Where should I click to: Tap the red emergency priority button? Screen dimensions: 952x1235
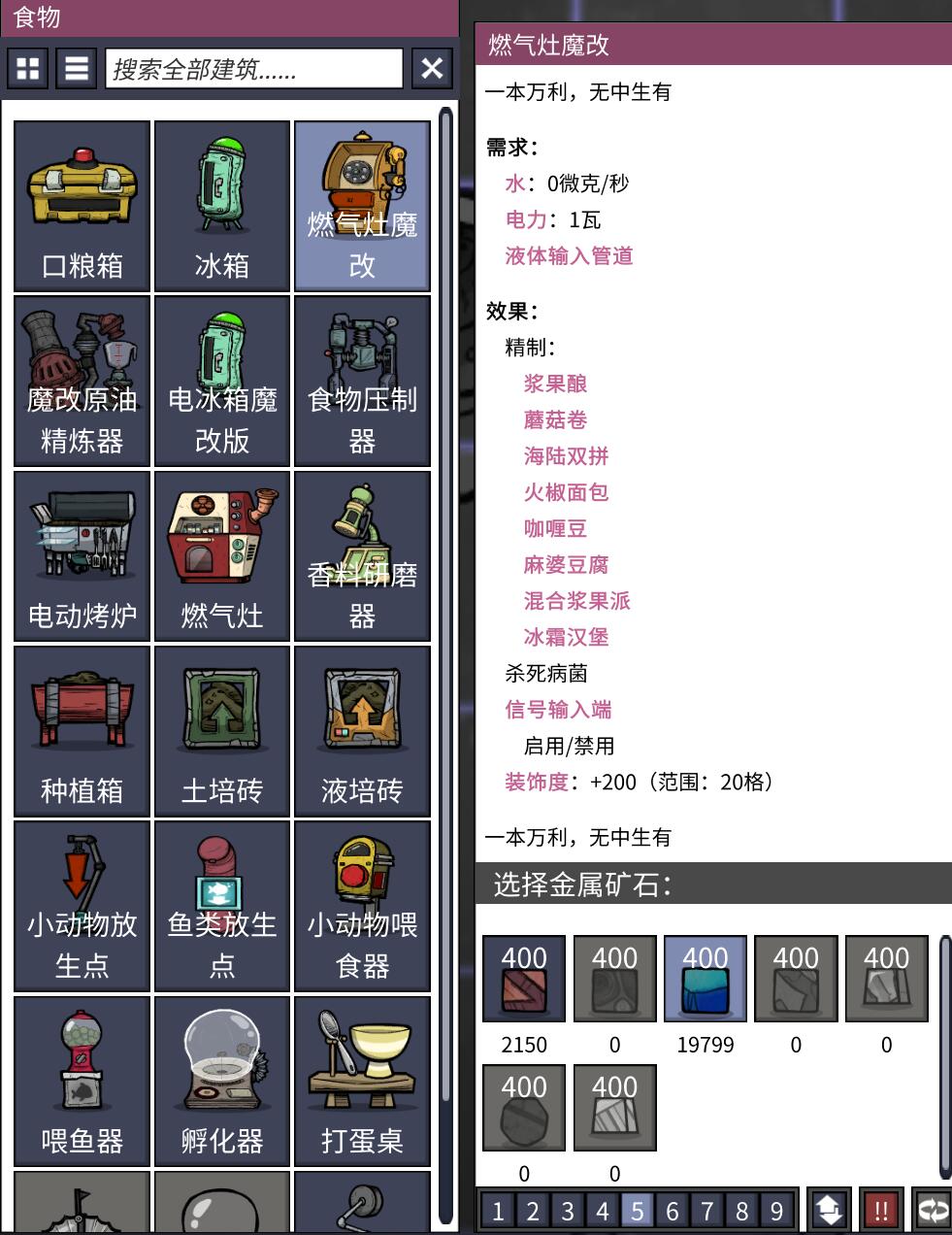881,1211
